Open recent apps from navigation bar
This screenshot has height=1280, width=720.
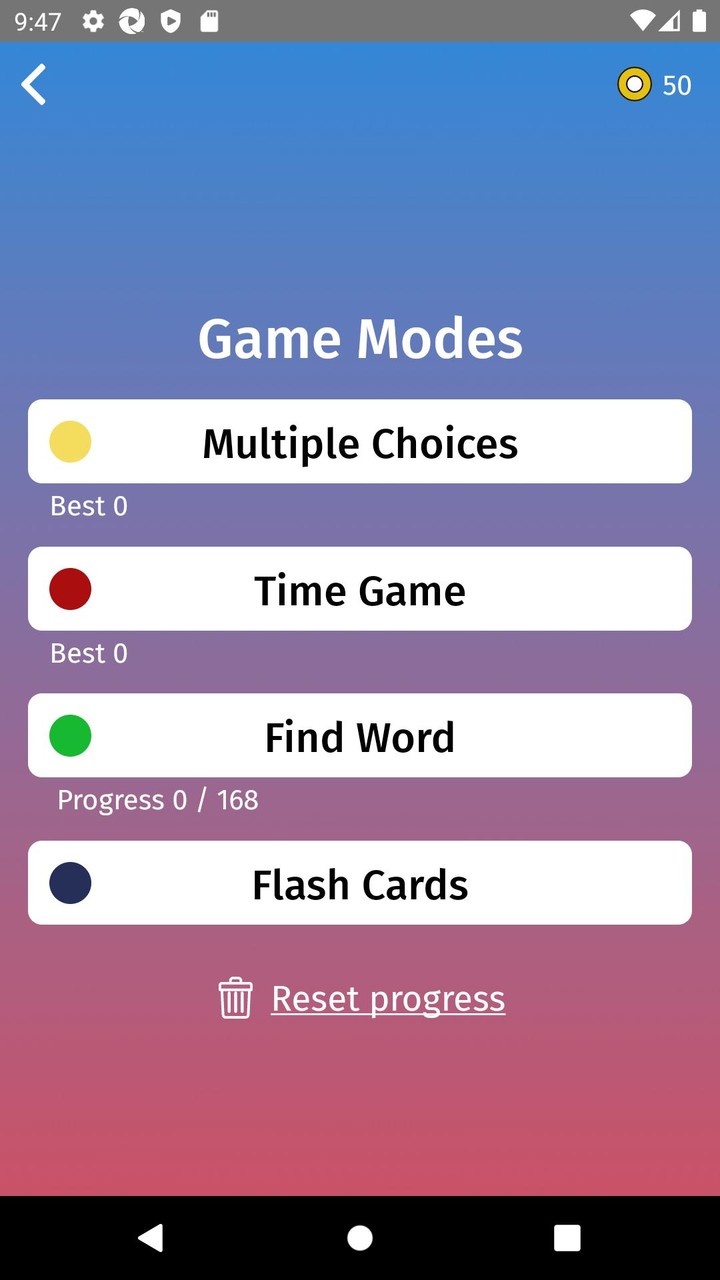click(x=567, y=1238)
